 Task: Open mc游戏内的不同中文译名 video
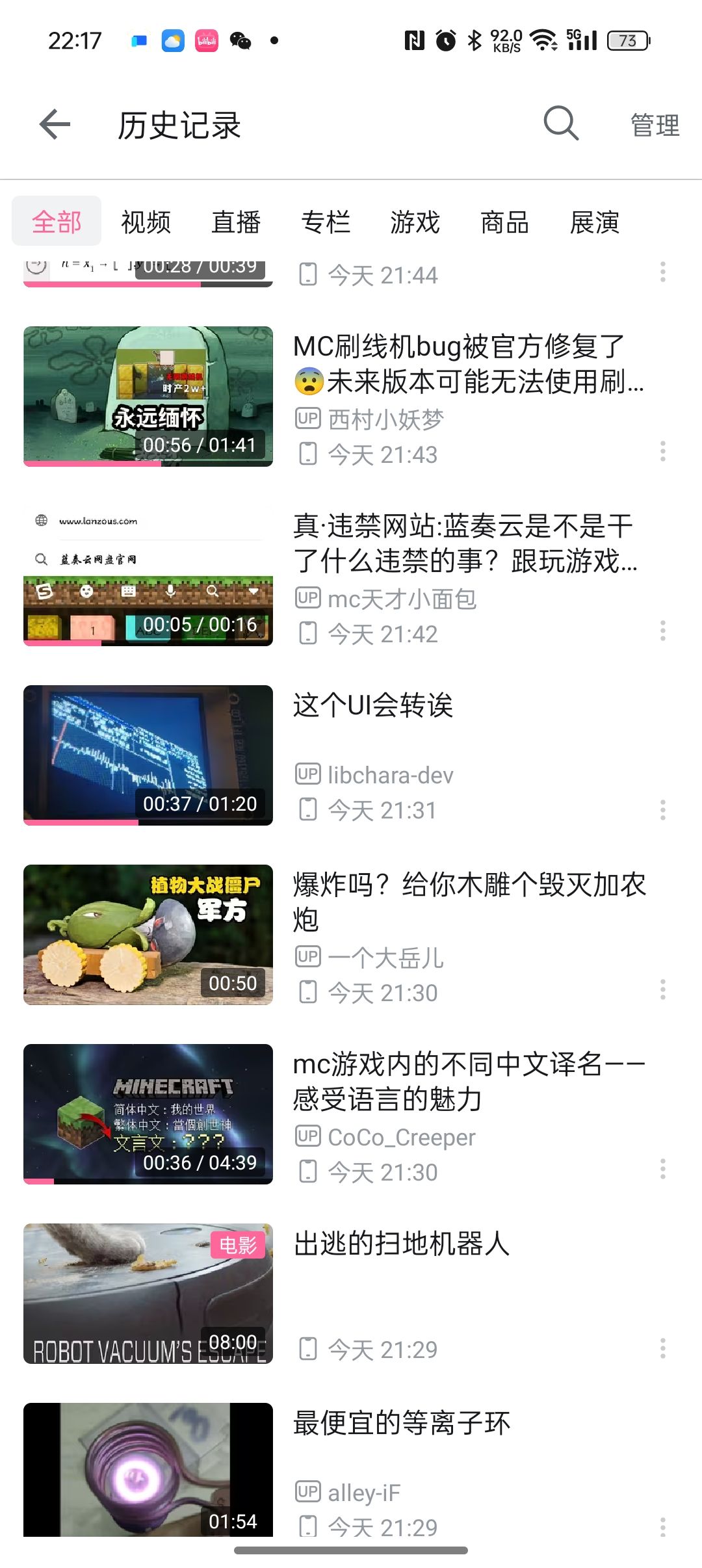[469, 1081]
